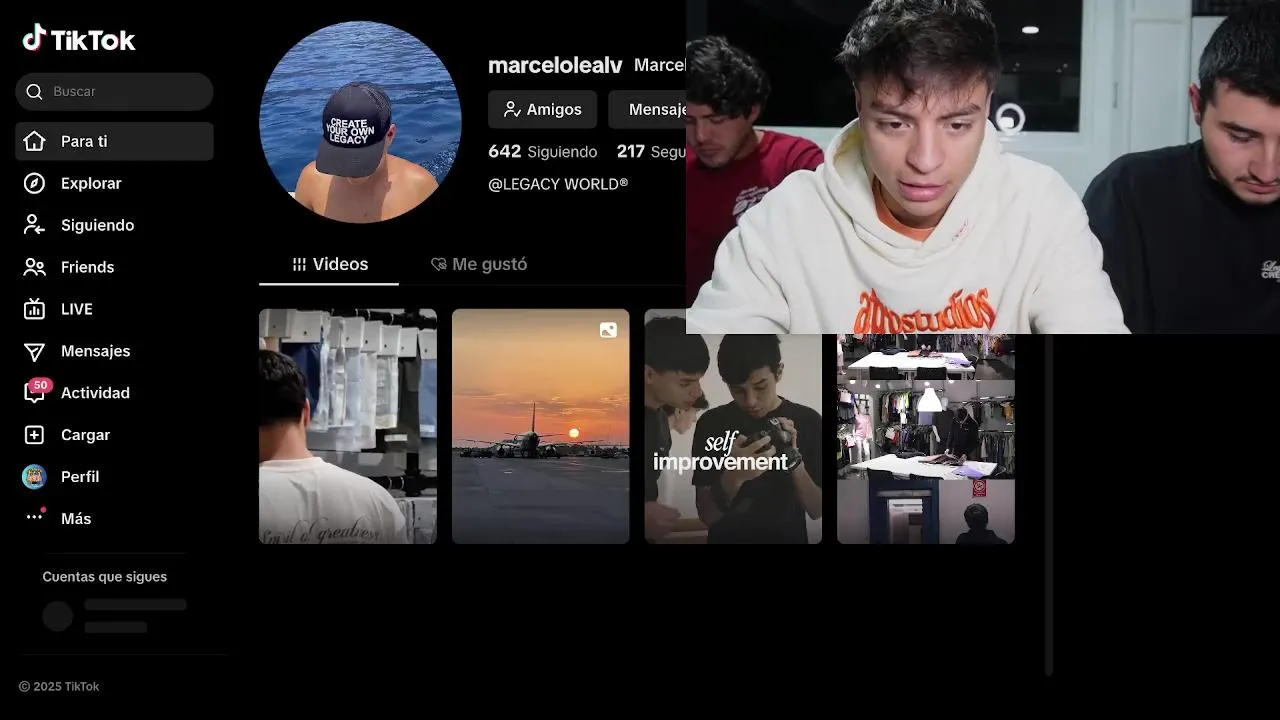Switch to the Videos tab
Screen dimensions: 1280x720
(x=329, y=264)
